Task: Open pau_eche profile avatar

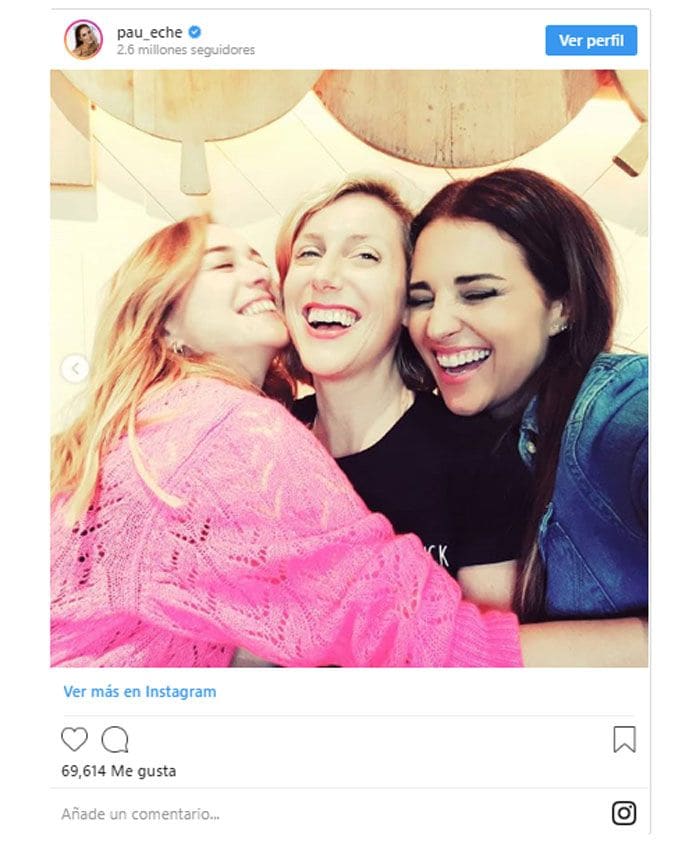Action: (83, 40)
